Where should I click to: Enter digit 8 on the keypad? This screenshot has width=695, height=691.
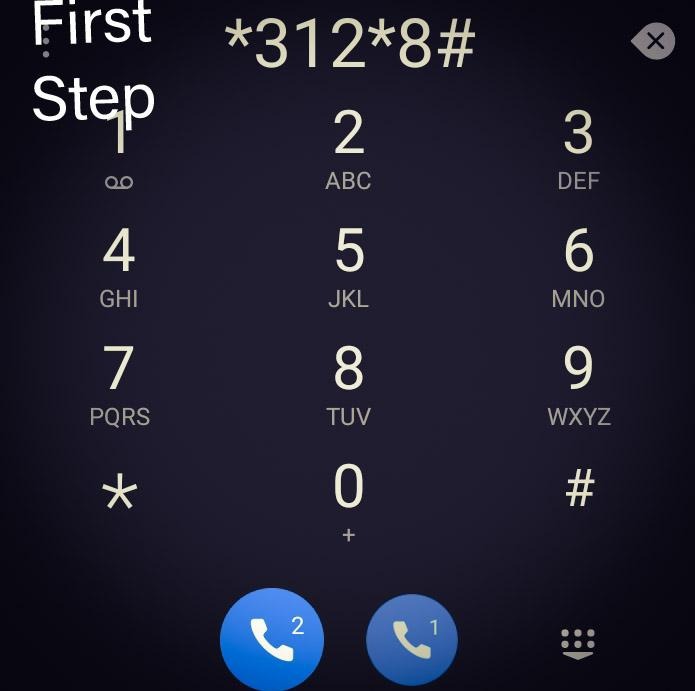[348, 384]
